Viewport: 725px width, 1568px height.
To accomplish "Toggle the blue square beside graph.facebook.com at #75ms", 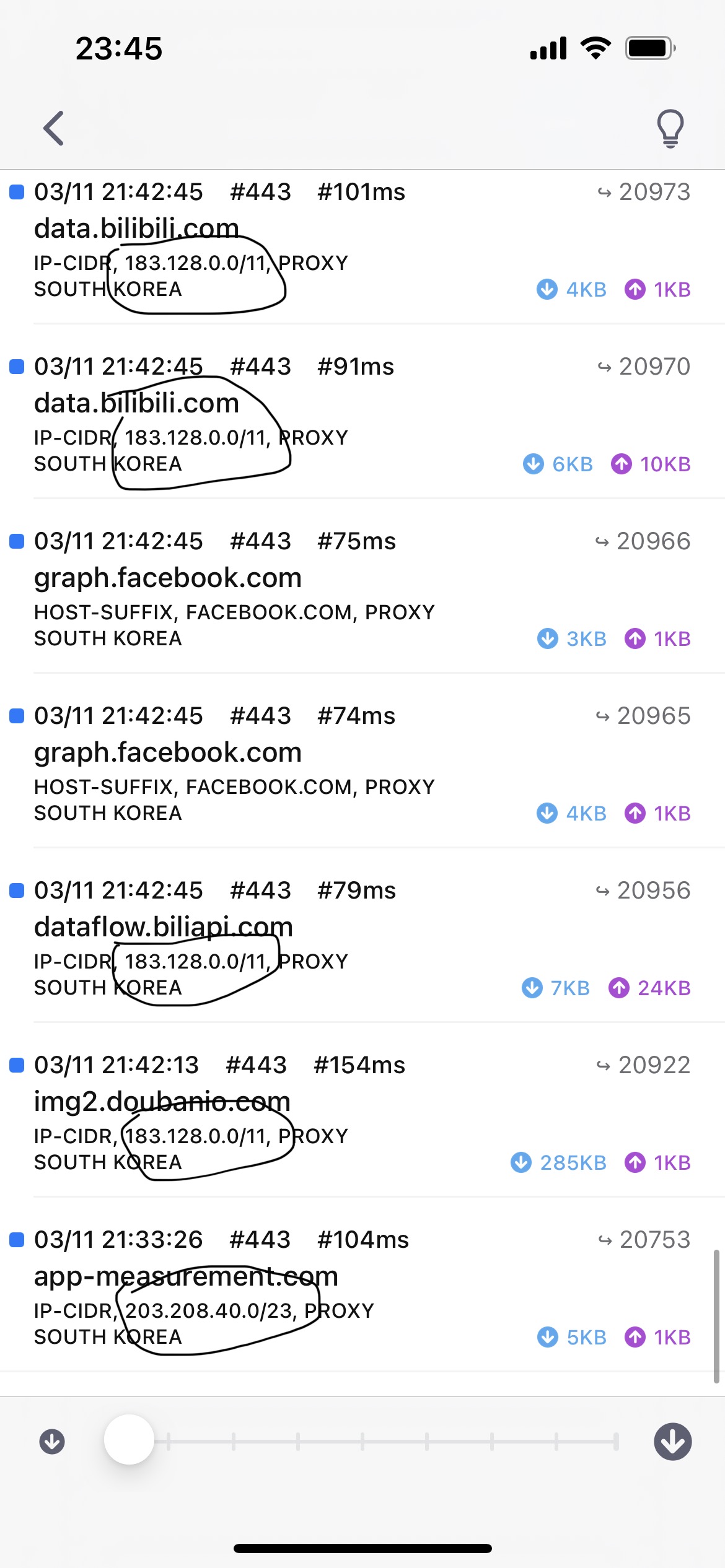I will click(x=17, y=541).
